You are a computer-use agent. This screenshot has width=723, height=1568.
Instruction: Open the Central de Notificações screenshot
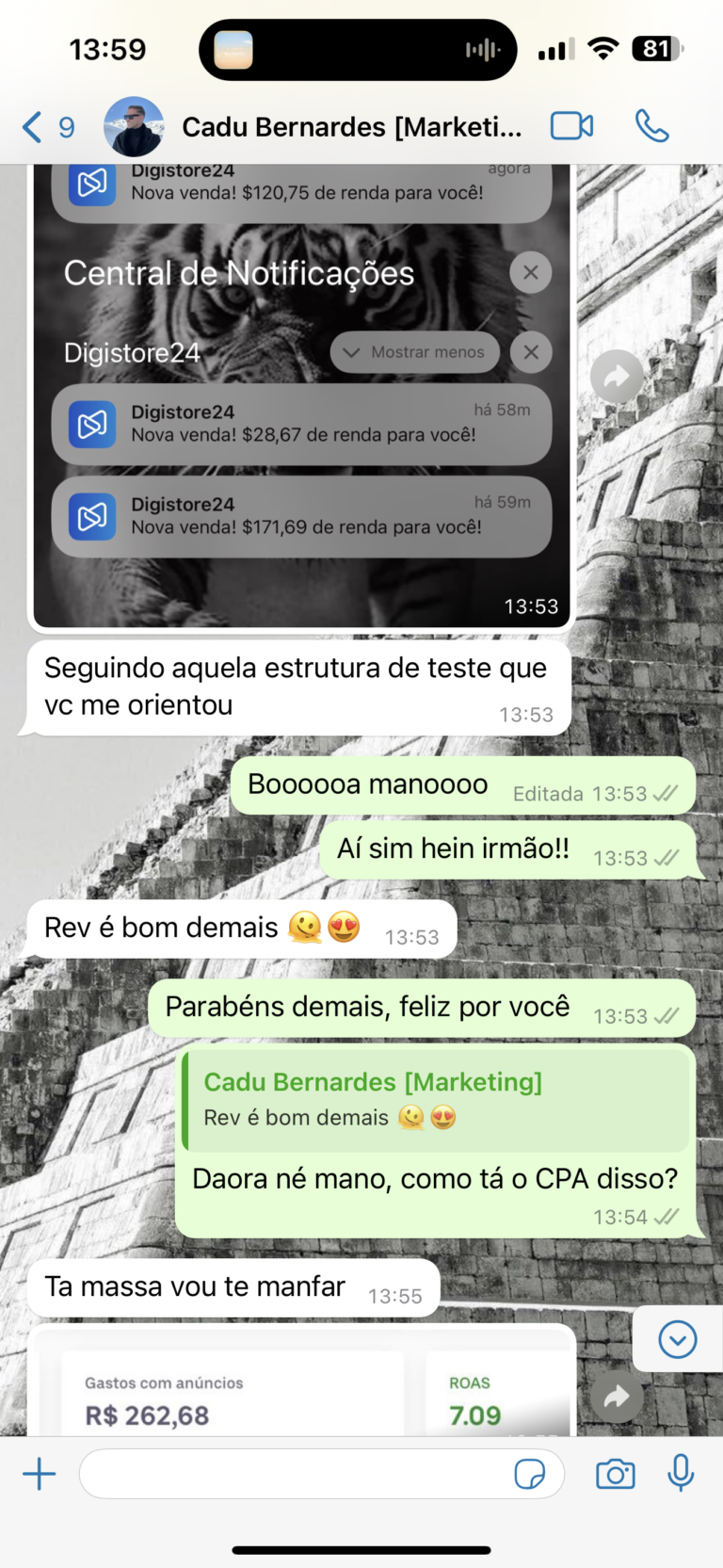click(301, 396)
